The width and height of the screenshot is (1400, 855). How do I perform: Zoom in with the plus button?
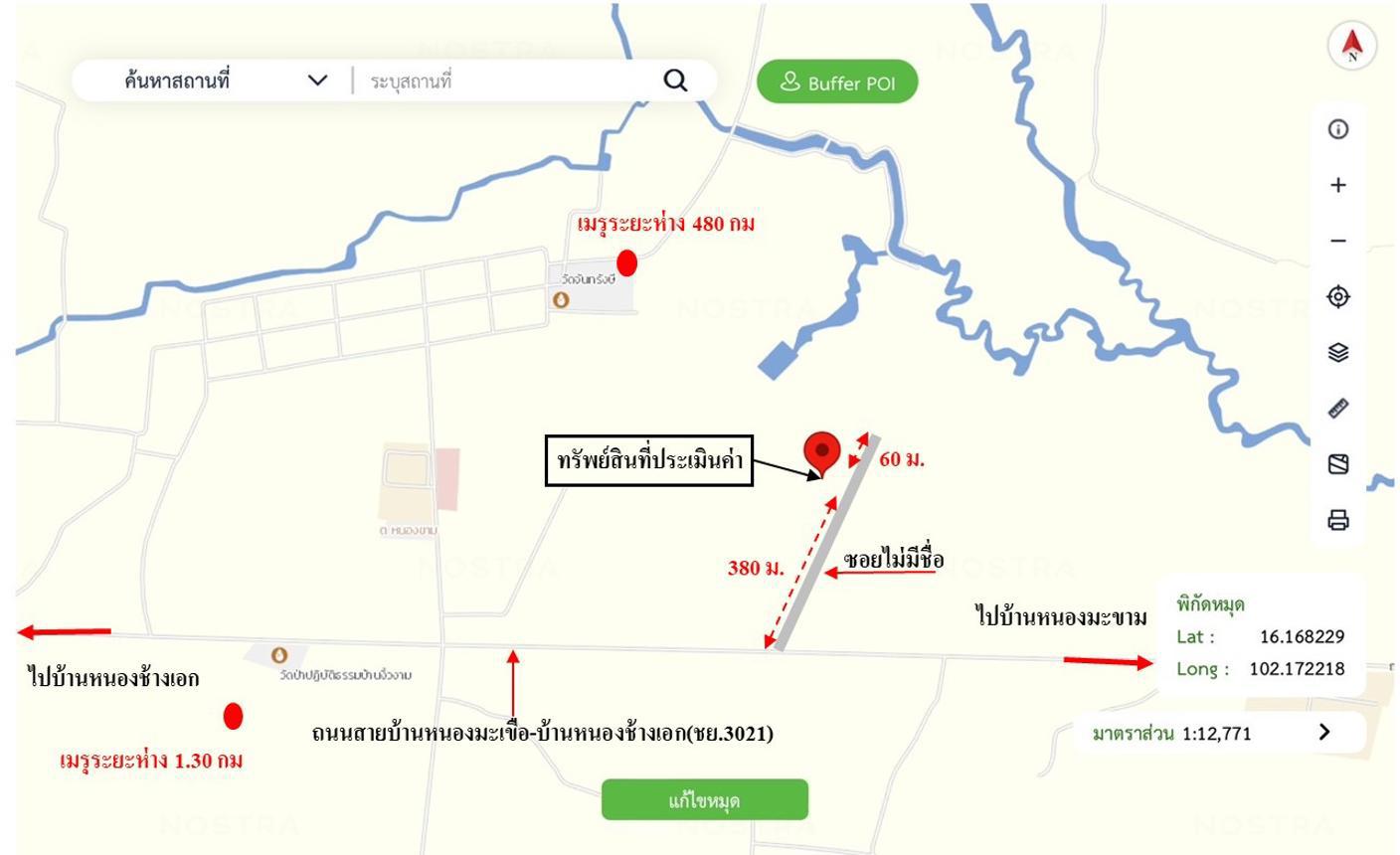(x=1338, y=185)
